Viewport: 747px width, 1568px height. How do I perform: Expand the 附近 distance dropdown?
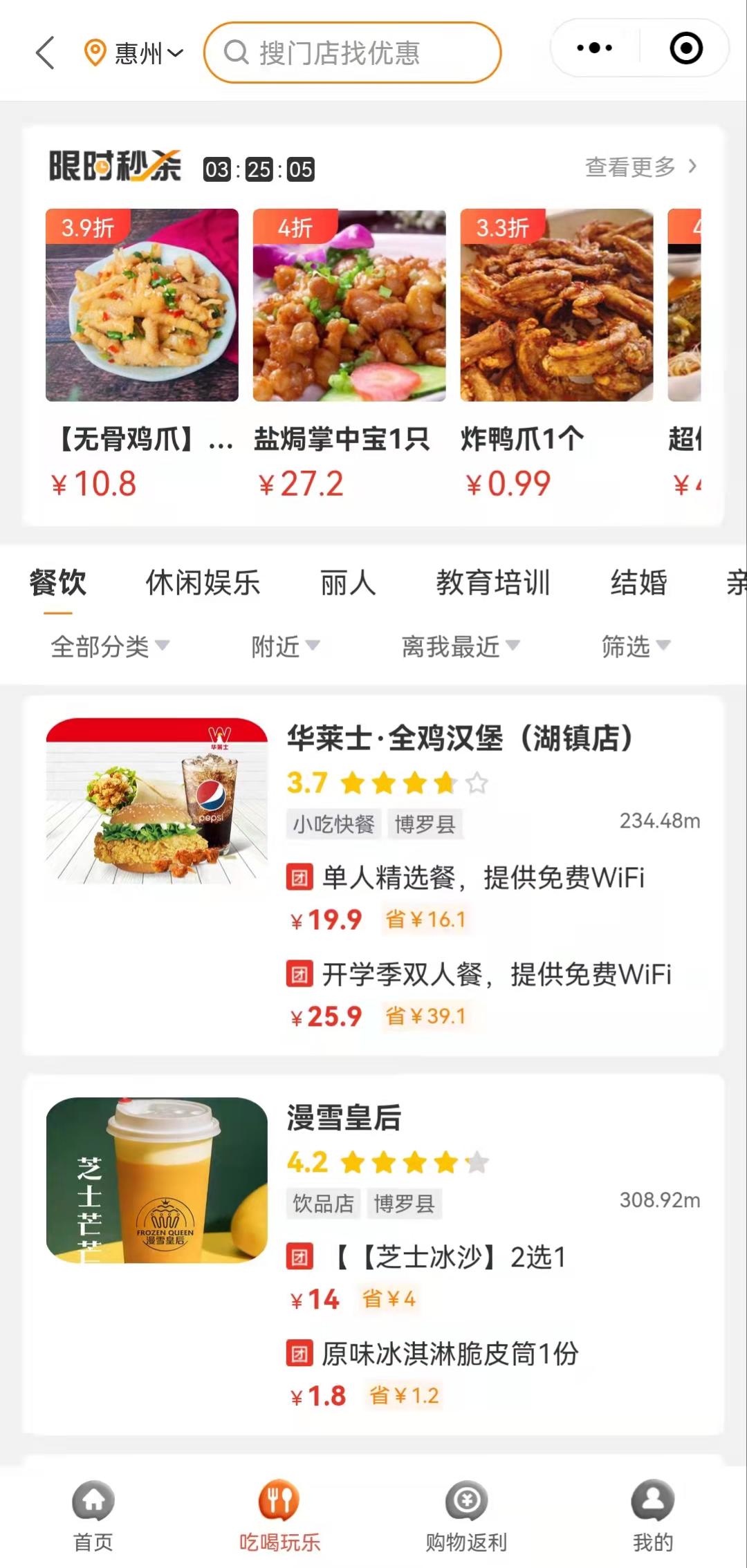(285, 646)
